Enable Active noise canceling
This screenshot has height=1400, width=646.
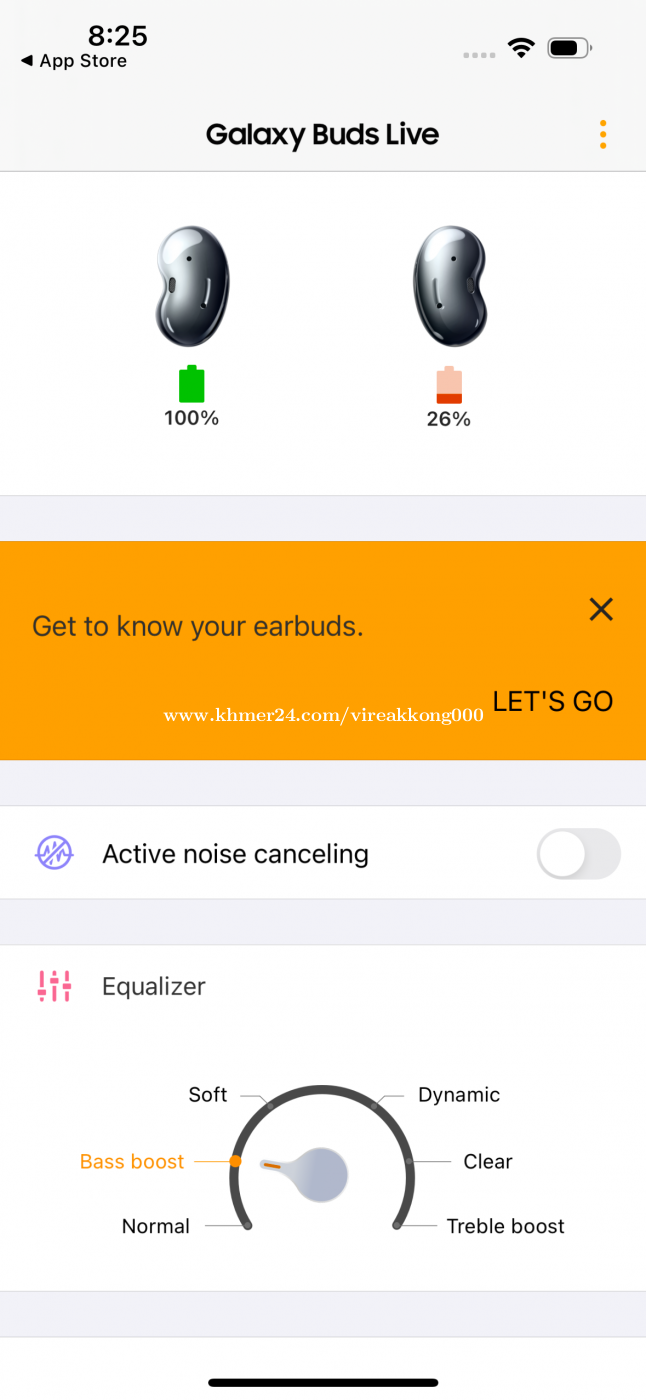(579, 855)
